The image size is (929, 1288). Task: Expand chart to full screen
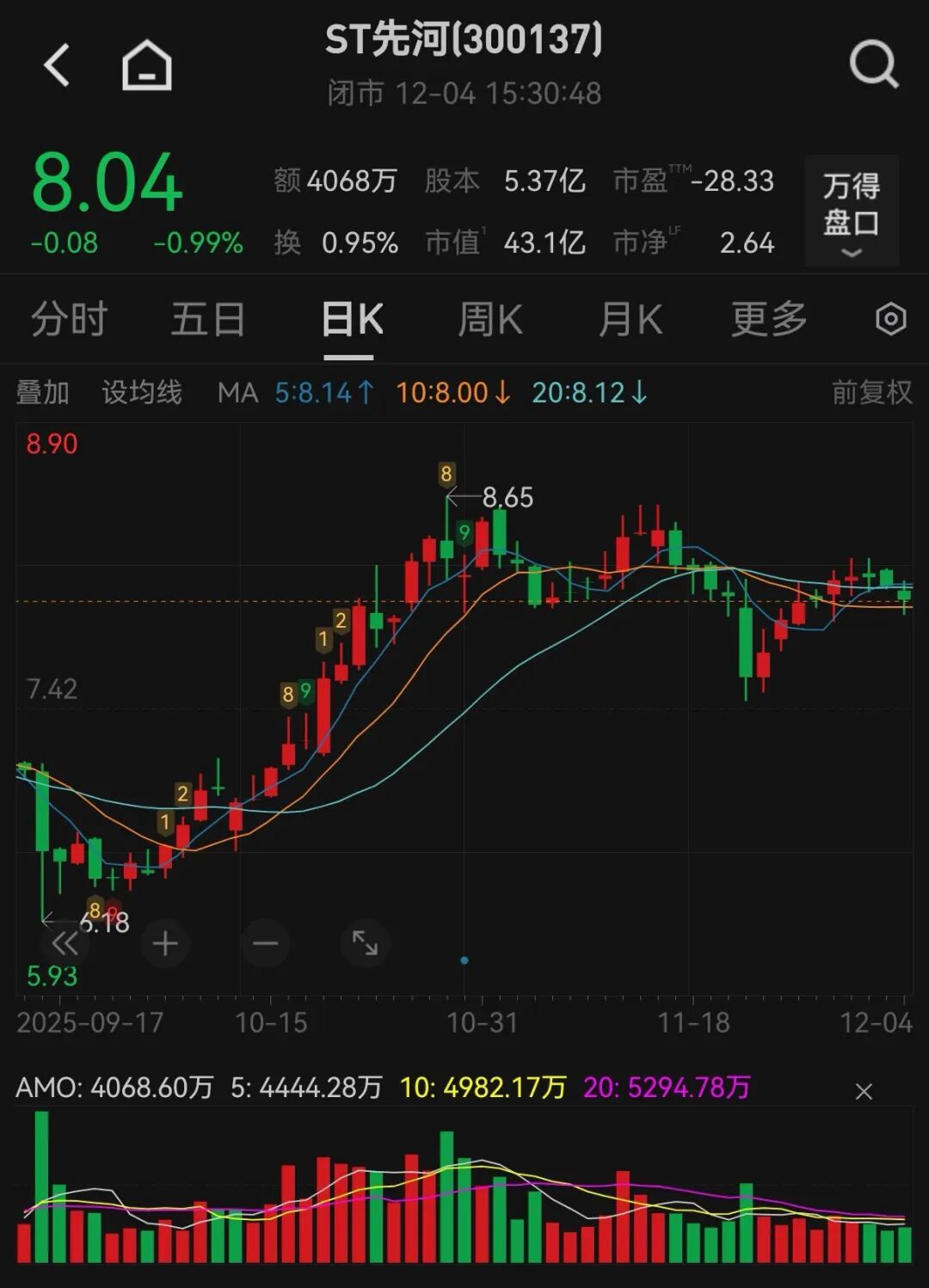pyautogui.click(x=365, y=944)
